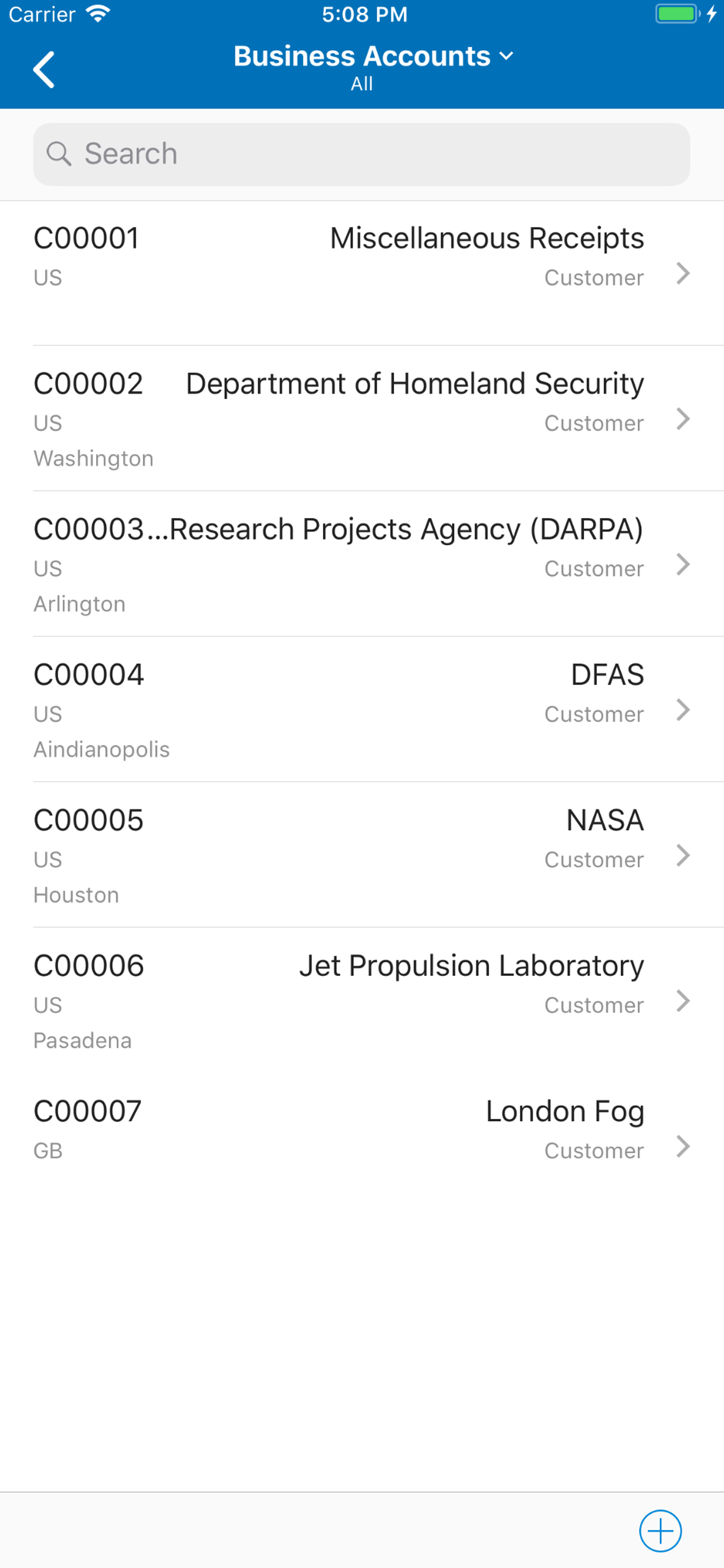Open the C00003 DARPA account

(362, 564)
